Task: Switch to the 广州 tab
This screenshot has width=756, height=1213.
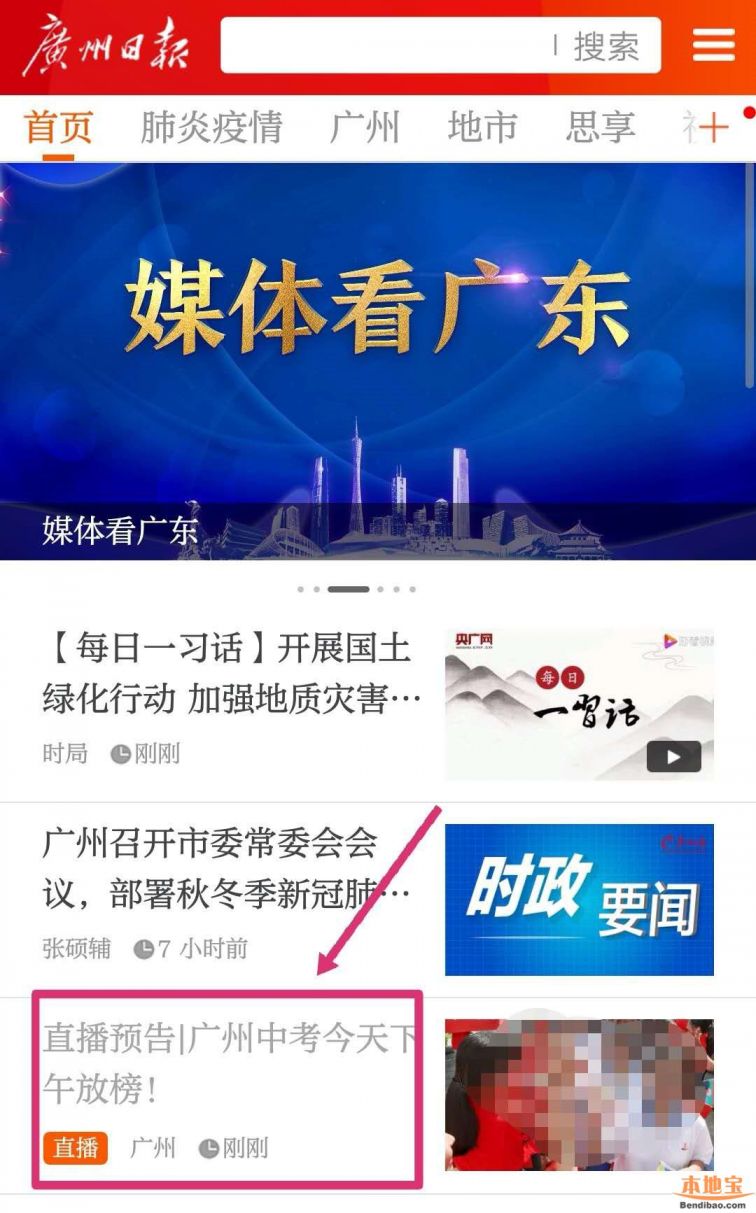Action: pos(365,128)
